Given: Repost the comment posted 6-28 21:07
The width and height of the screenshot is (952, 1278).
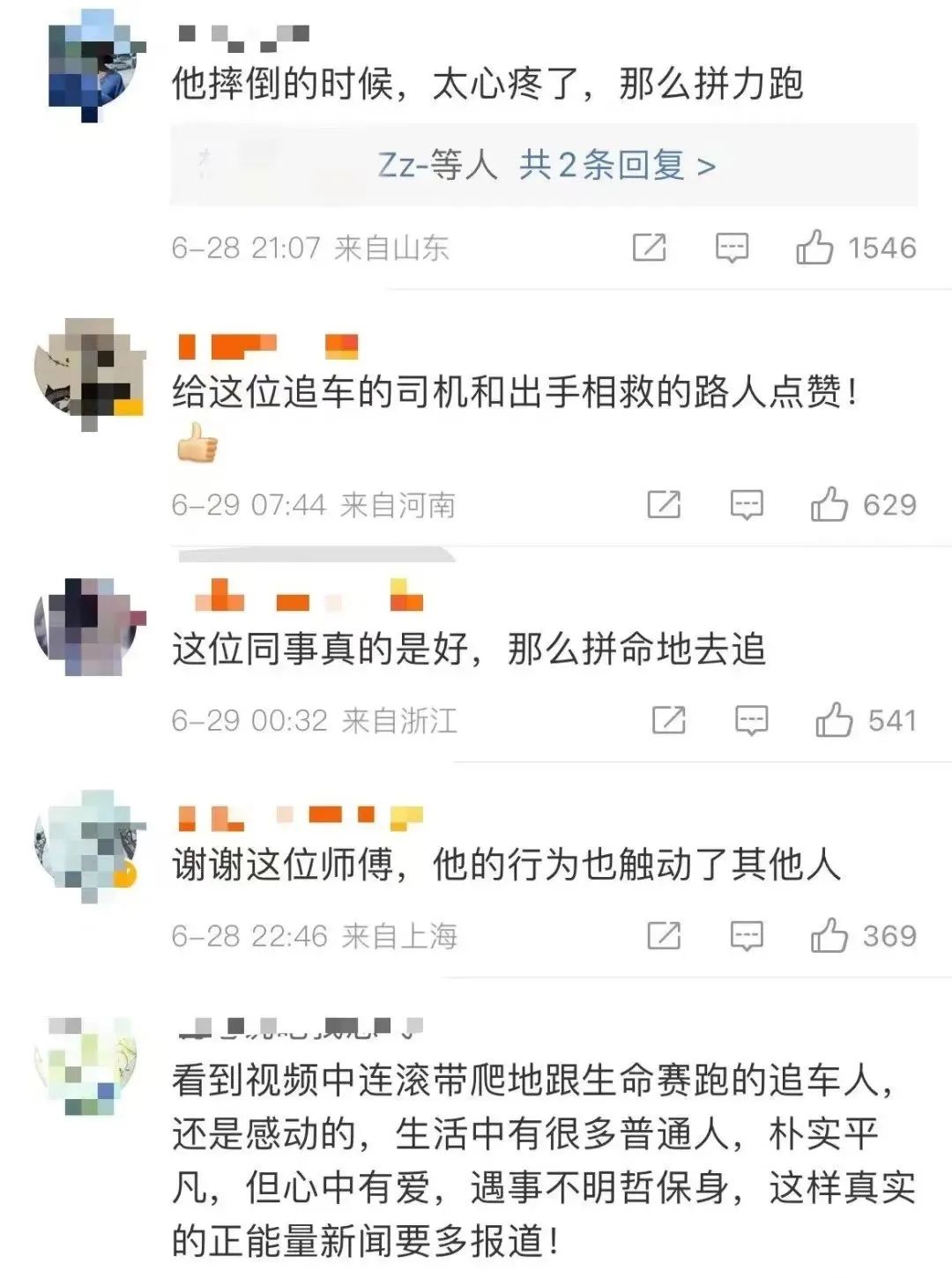Looking at the screenshot, I should 650,248.
